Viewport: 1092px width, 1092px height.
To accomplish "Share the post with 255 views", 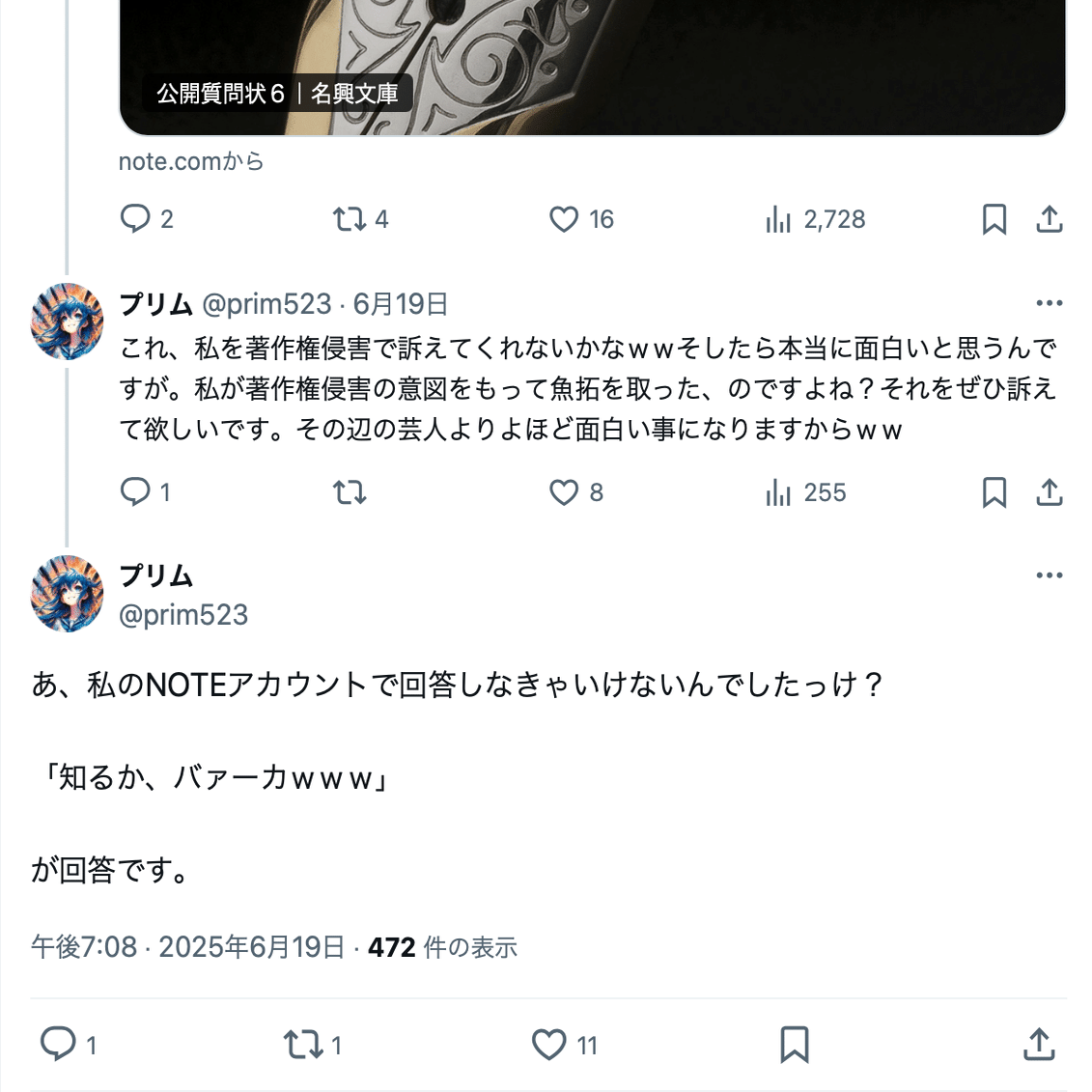I will pyautogui.click(x=1050, y=492).
